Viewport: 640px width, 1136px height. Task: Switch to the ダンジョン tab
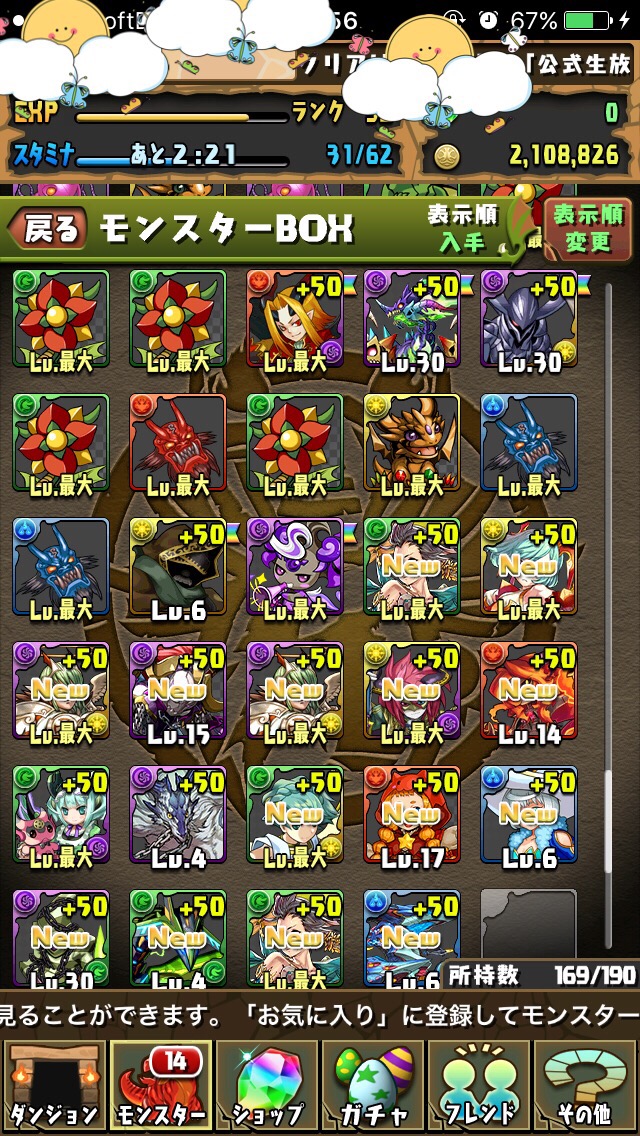point(54,1087)
